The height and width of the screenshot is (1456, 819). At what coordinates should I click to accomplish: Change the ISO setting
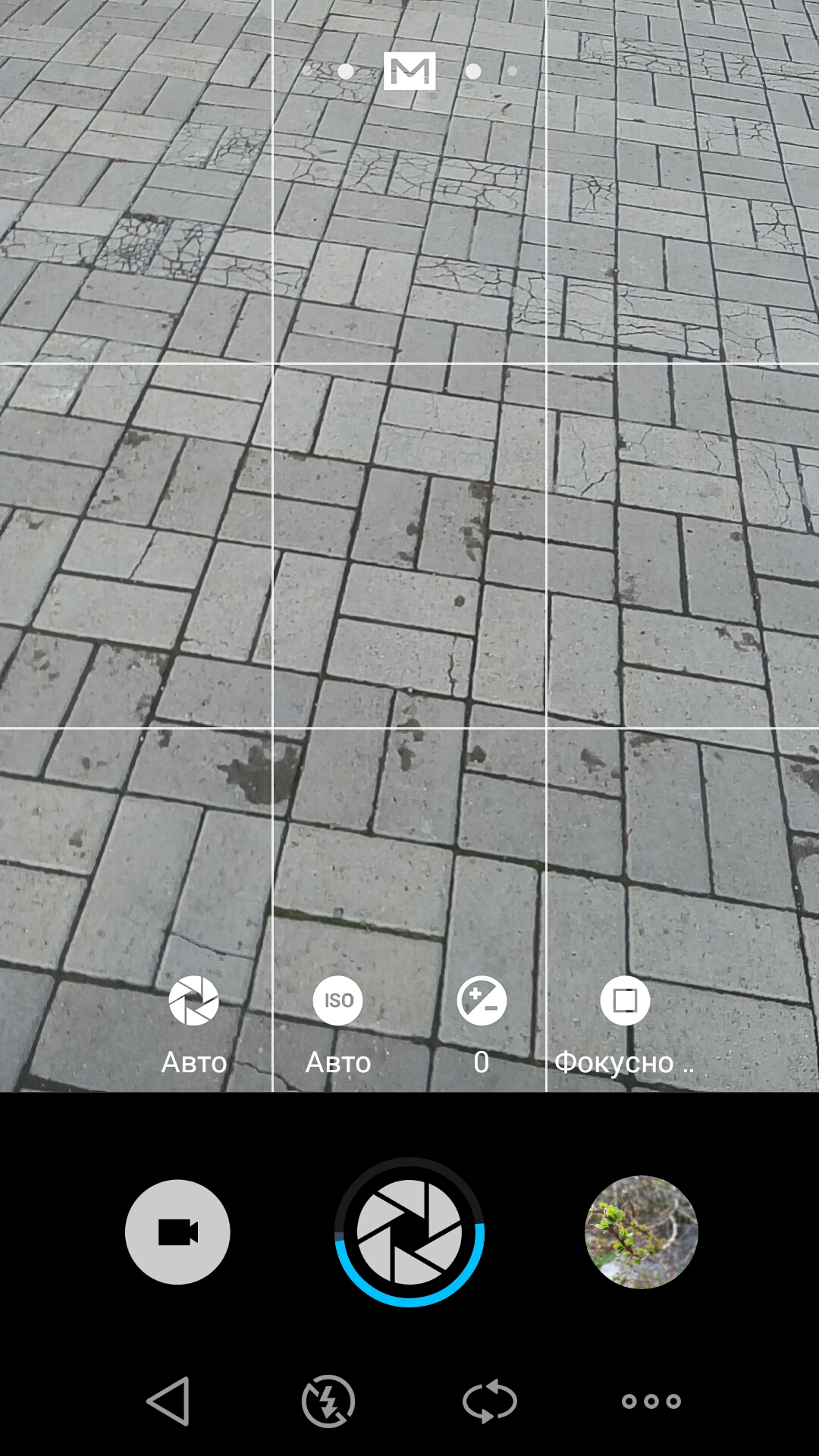point(338,1025)
